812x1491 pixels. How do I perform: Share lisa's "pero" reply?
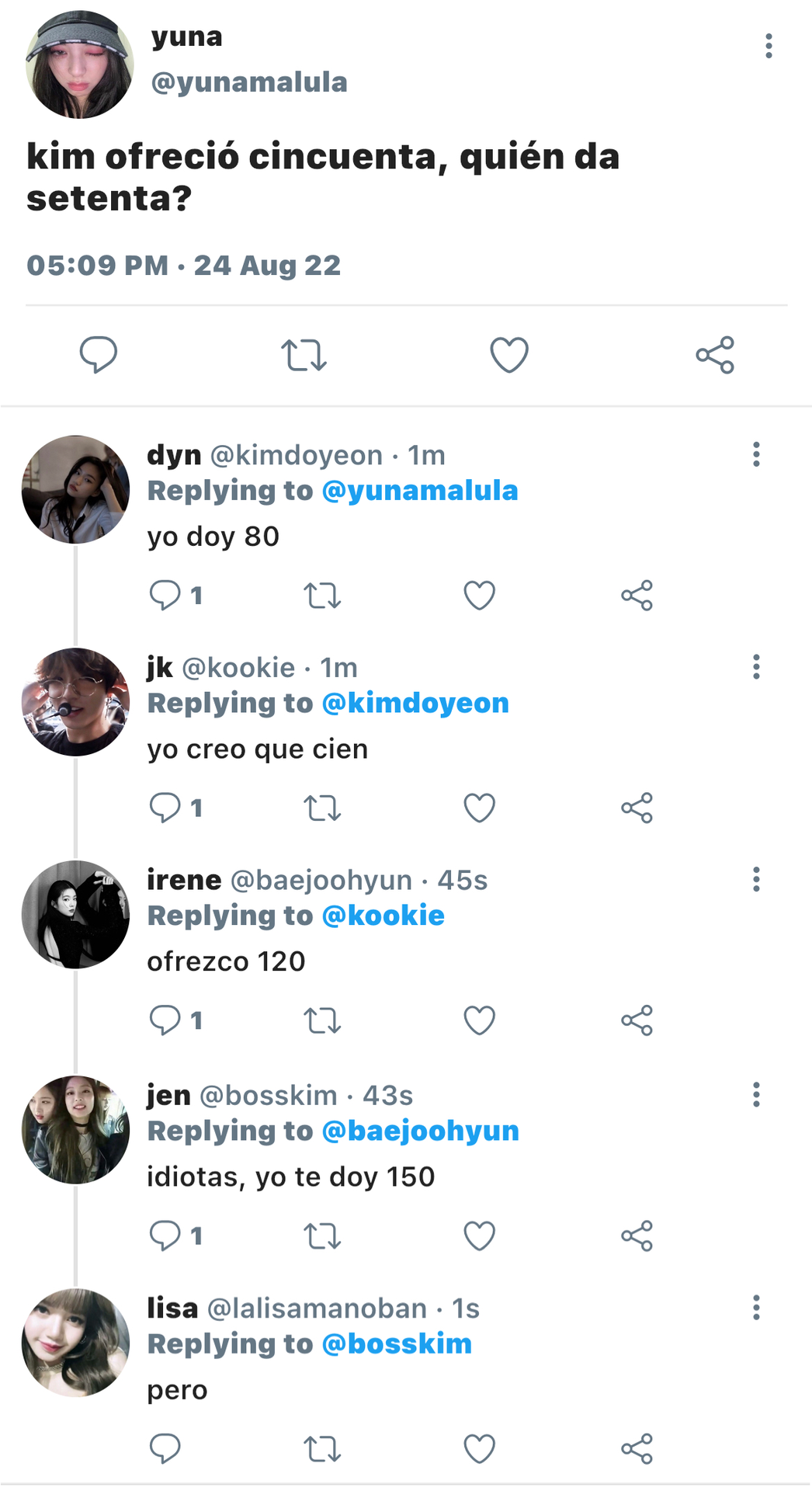pos(637,1449)
